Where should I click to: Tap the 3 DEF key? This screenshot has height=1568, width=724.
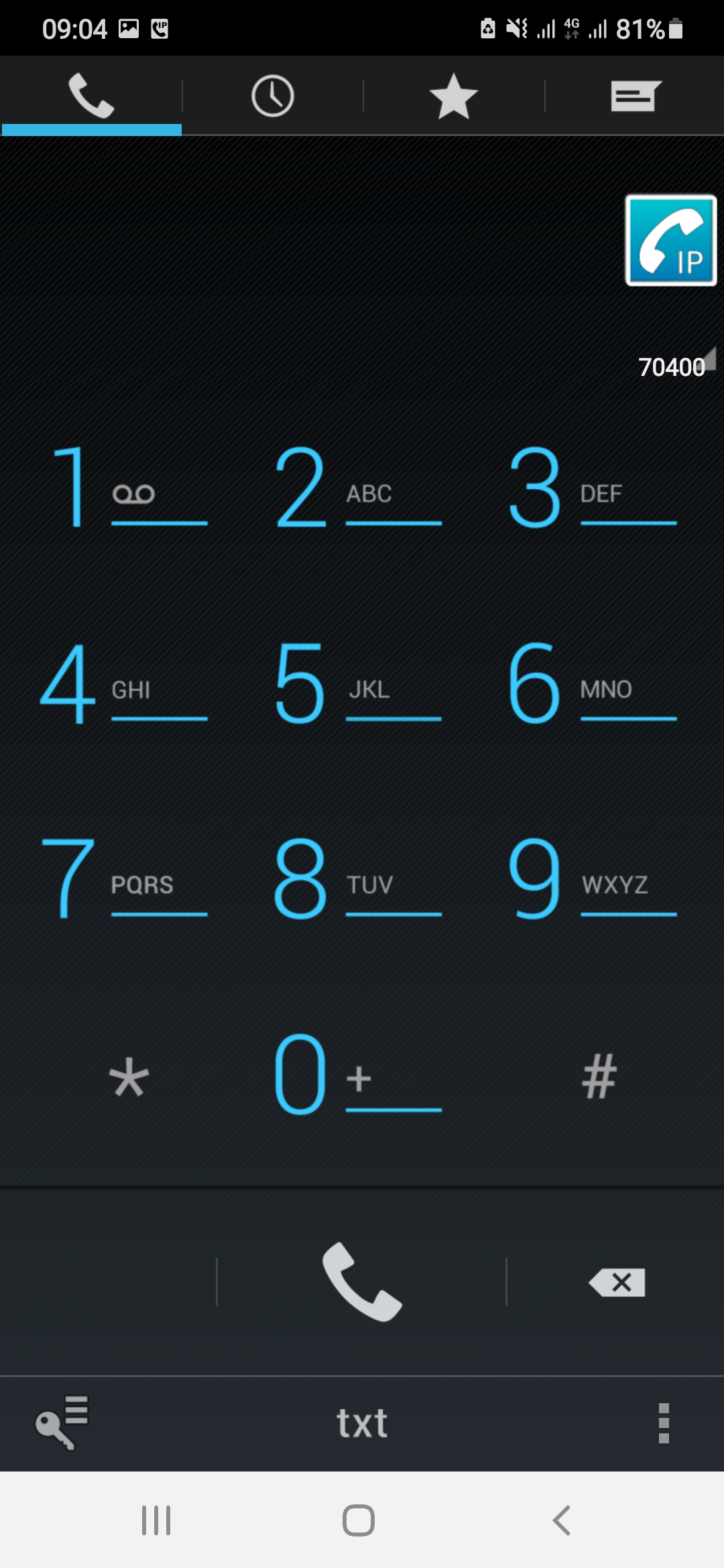(x=593, y=487)
